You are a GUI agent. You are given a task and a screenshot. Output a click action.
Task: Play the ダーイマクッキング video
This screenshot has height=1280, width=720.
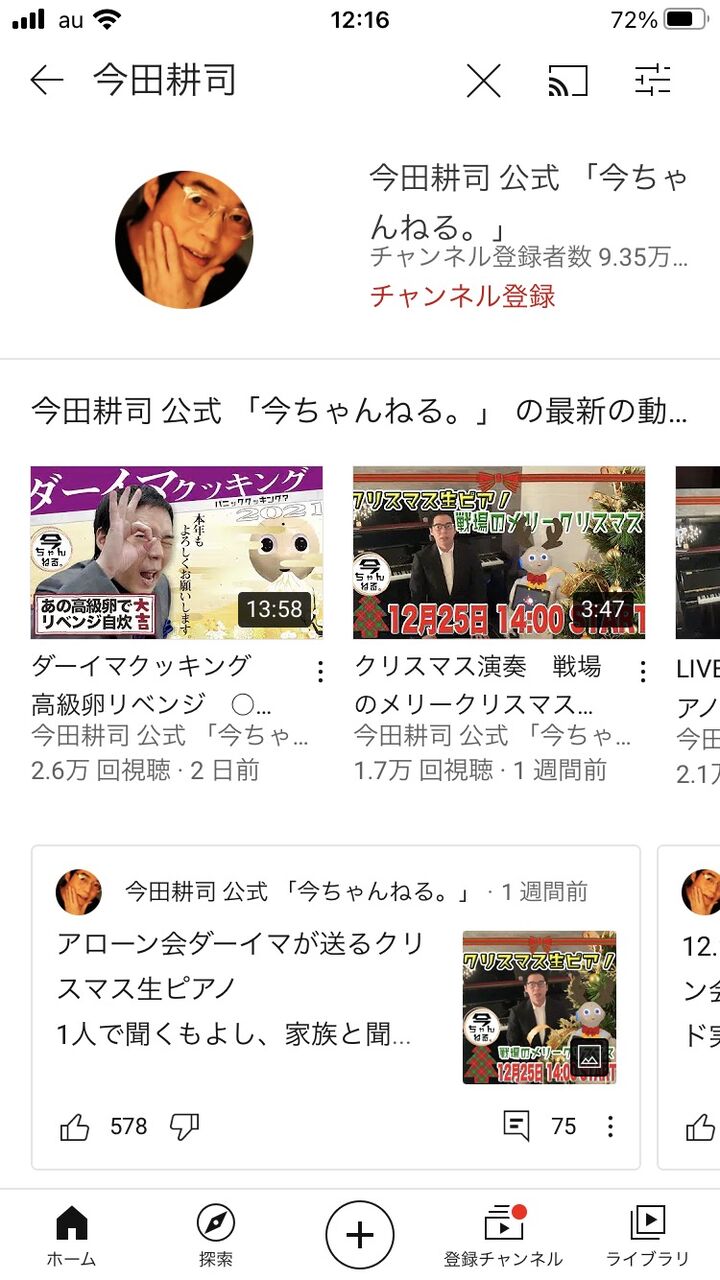[176, 552]
